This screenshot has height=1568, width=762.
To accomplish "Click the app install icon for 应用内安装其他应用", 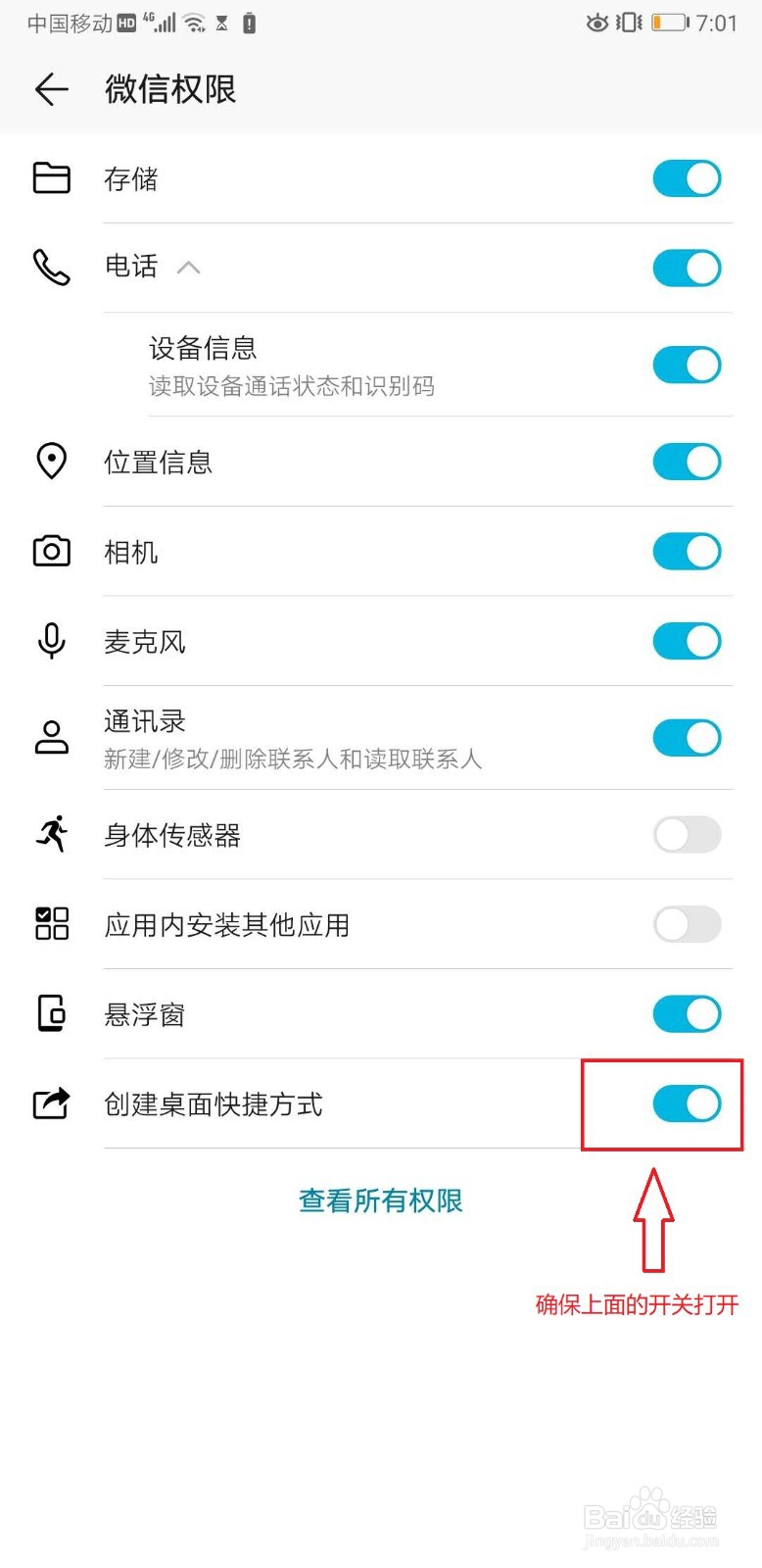I will (50, 924).
